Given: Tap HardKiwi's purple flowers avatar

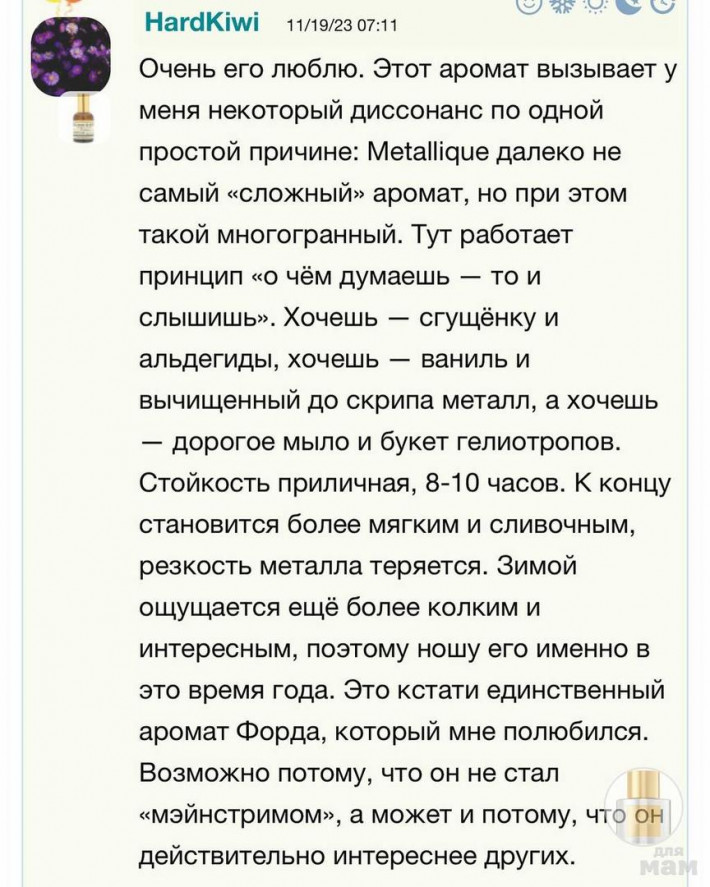Looking at the screenshot, I should click(x=70, y=56).
